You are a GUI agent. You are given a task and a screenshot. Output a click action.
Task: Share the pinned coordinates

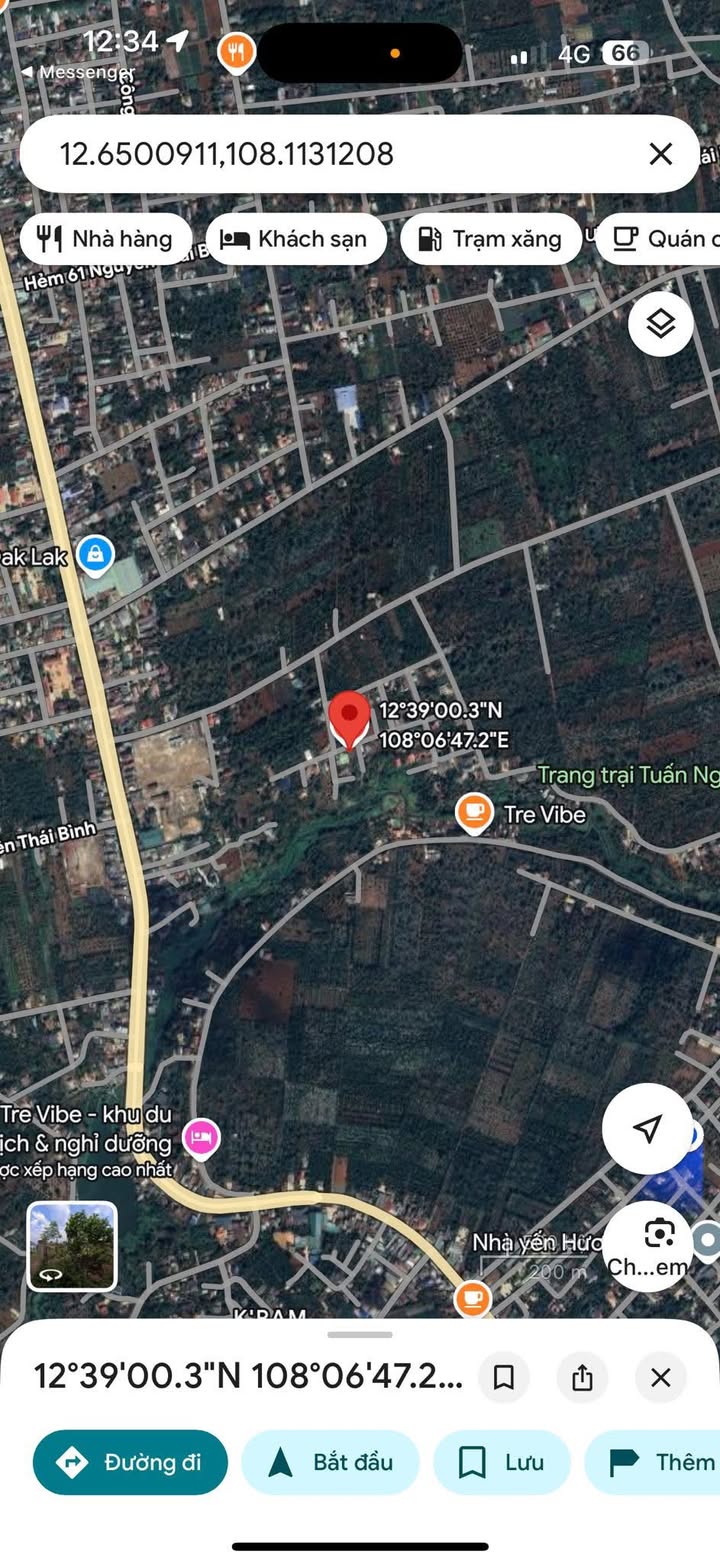582,1378
